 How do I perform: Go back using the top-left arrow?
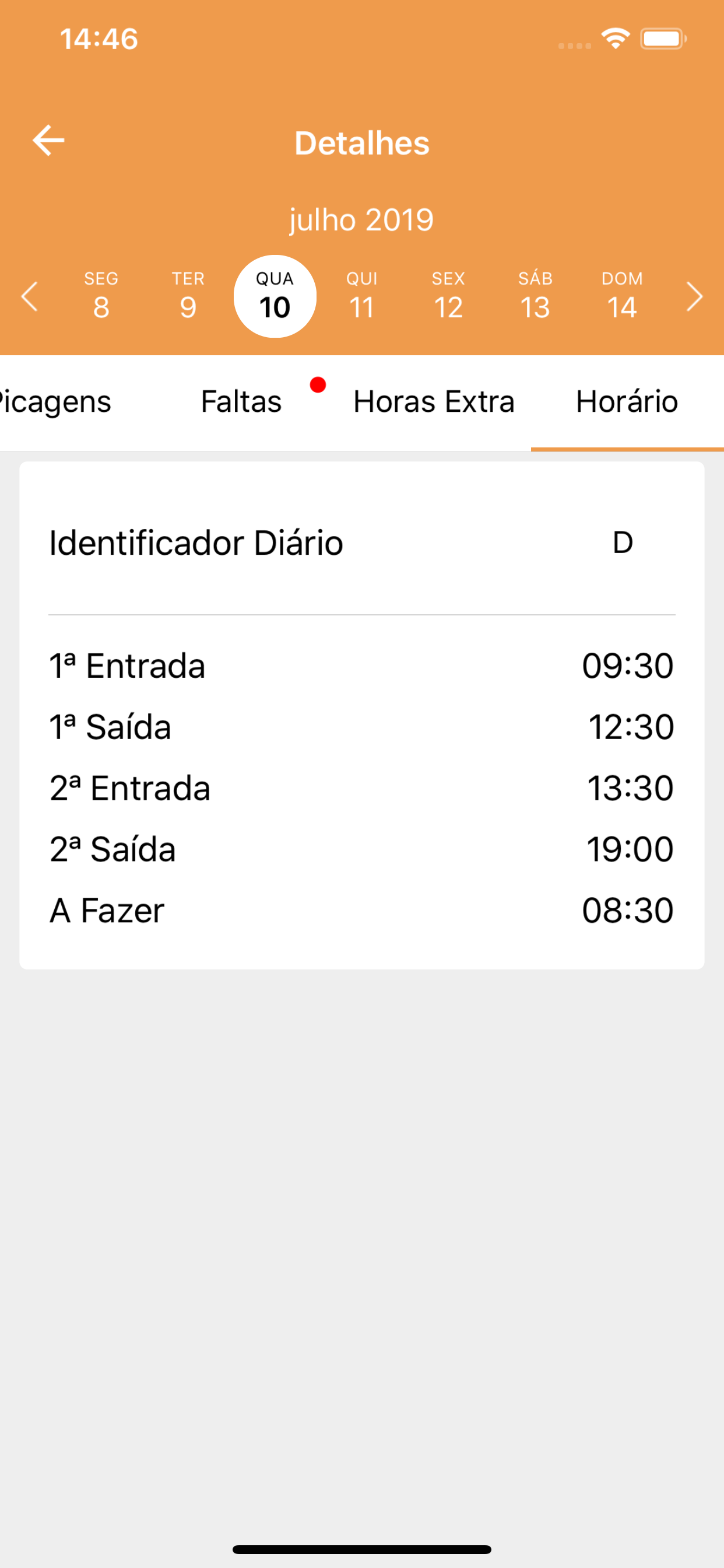click(48, 141)
